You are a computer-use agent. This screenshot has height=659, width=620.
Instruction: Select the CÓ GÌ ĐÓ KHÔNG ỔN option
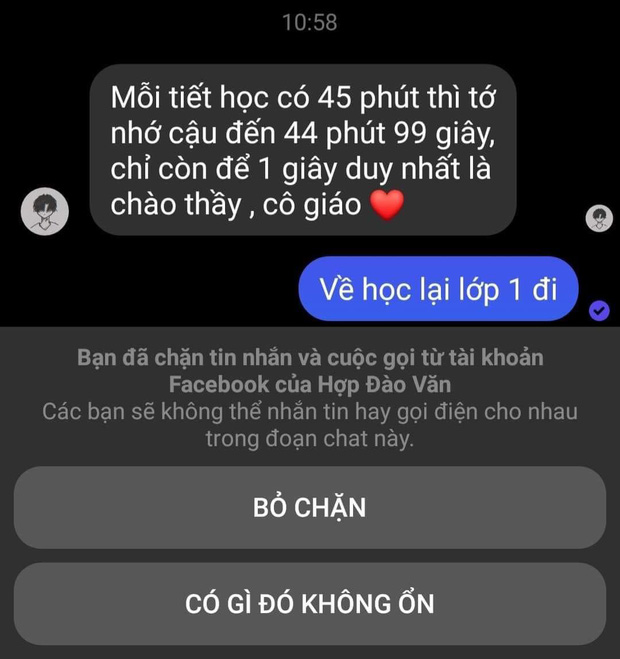309,603
